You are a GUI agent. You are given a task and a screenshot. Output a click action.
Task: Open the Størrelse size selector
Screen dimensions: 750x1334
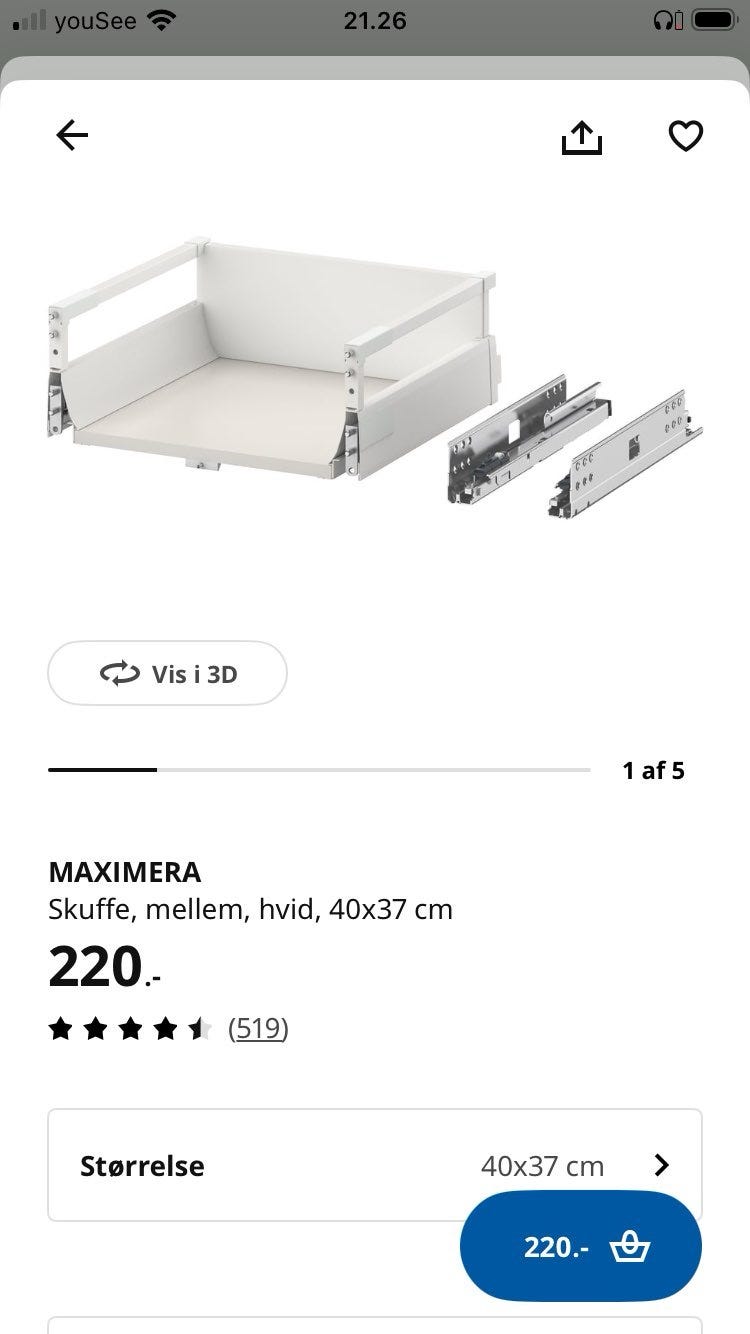coord(374,1165)
